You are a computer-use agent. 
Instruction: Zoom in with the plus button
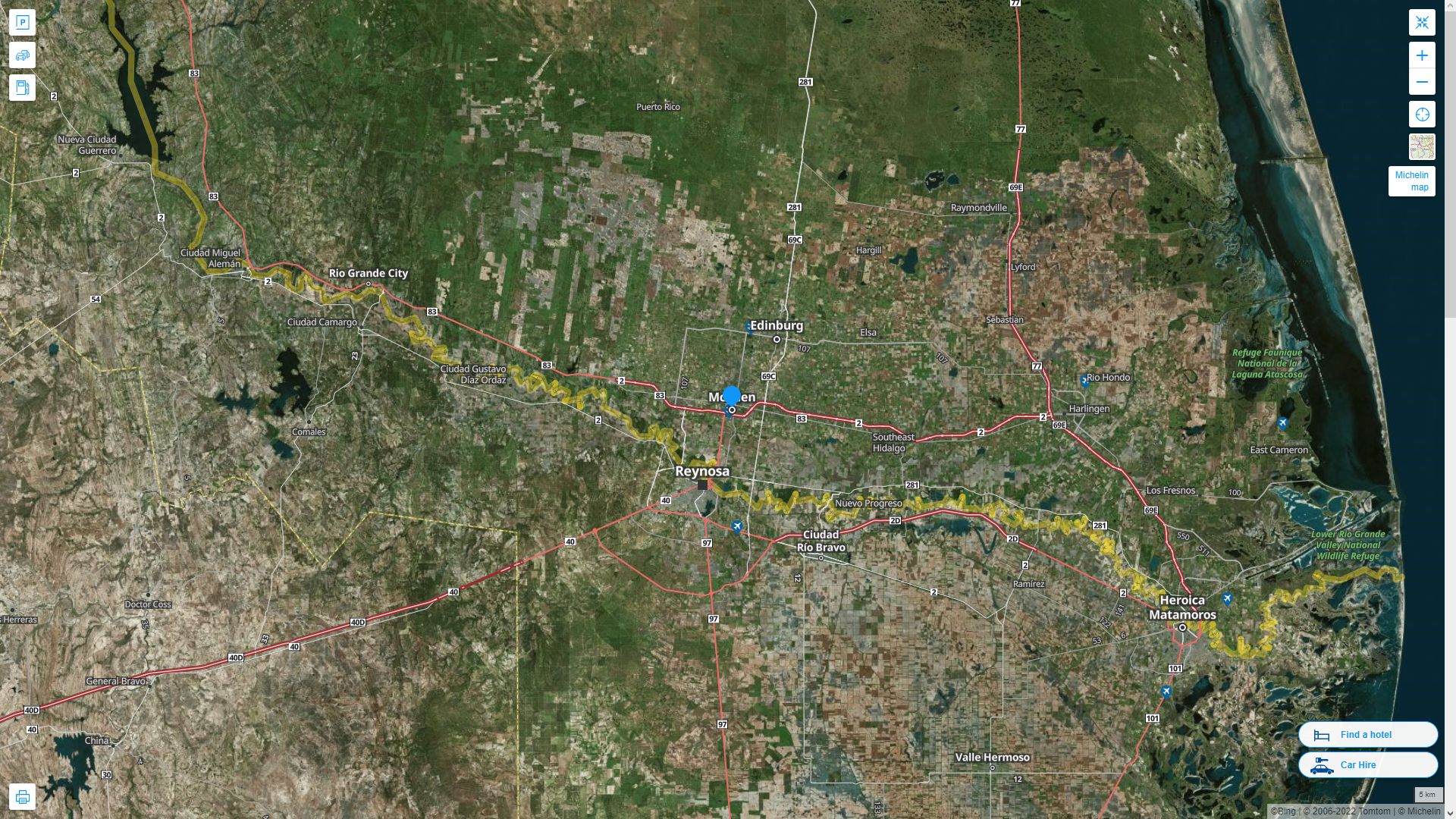pos(1422,55)
